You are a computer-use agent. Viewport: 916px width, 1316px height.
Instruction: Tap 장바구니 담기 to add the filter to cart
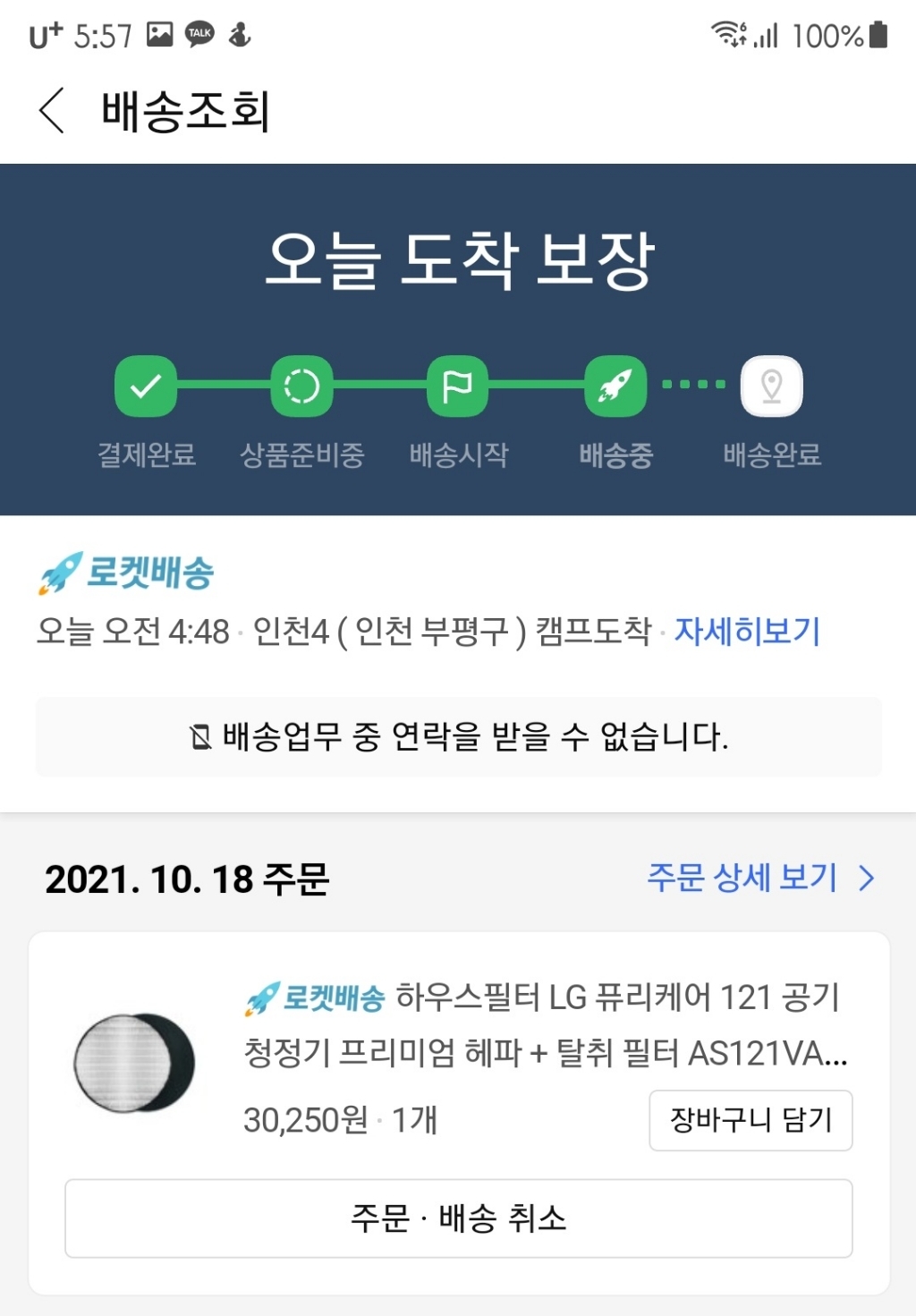point(750,1120)
